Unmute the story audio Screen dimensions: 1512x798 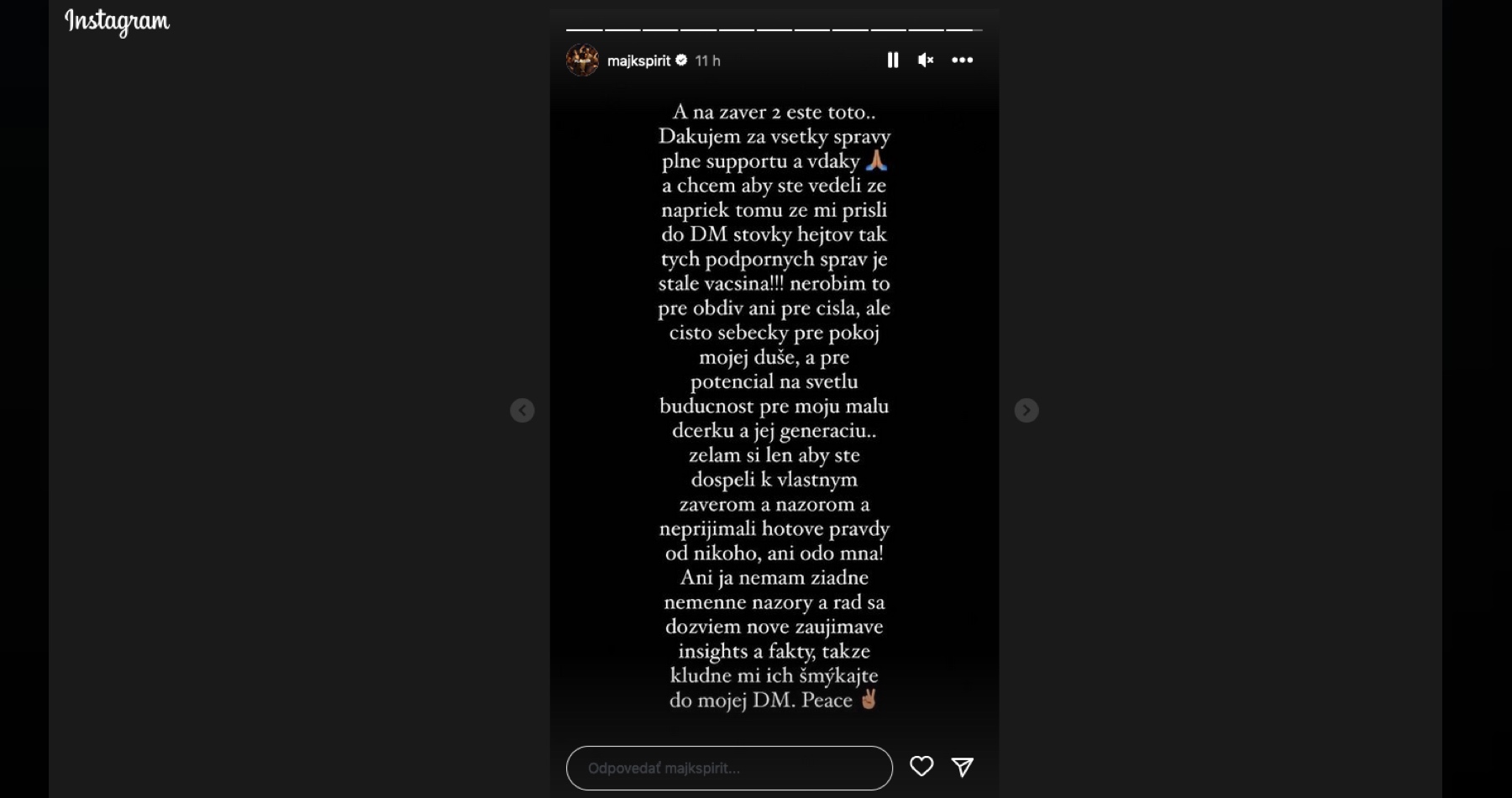click(x=926, y=60)
